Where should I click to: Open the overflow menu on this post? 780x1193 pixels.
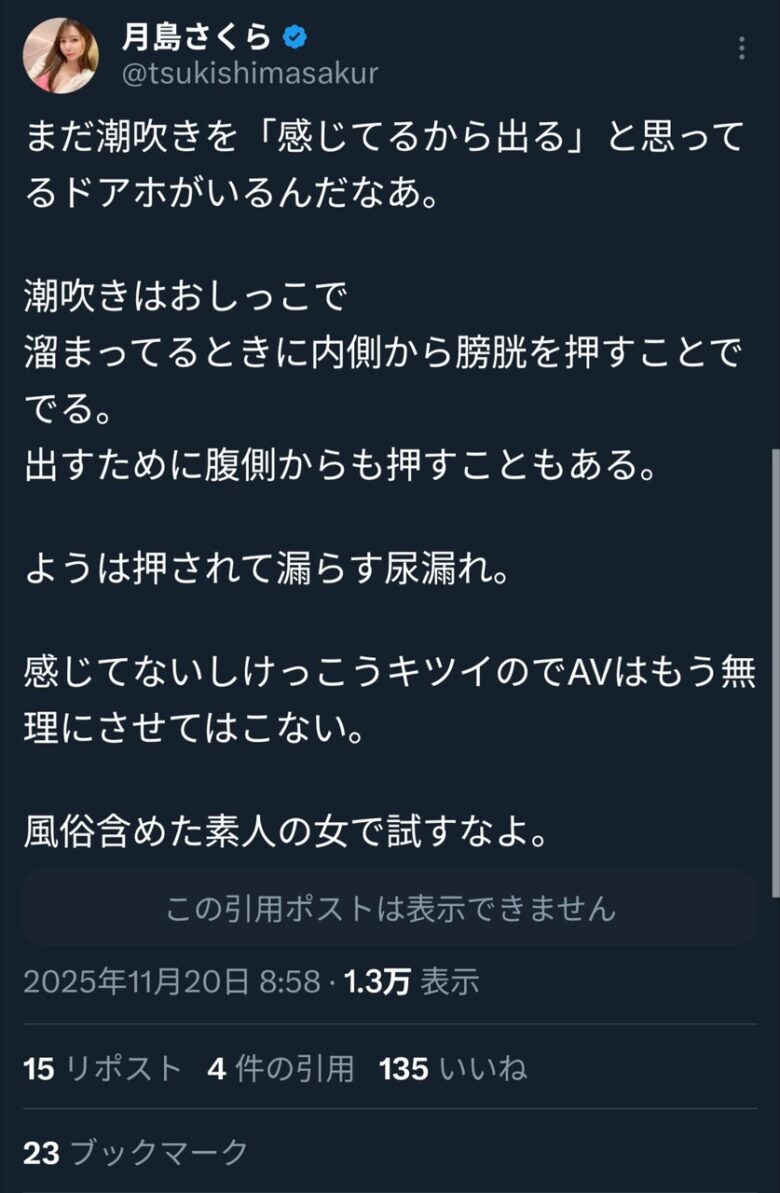click(742, 47)
